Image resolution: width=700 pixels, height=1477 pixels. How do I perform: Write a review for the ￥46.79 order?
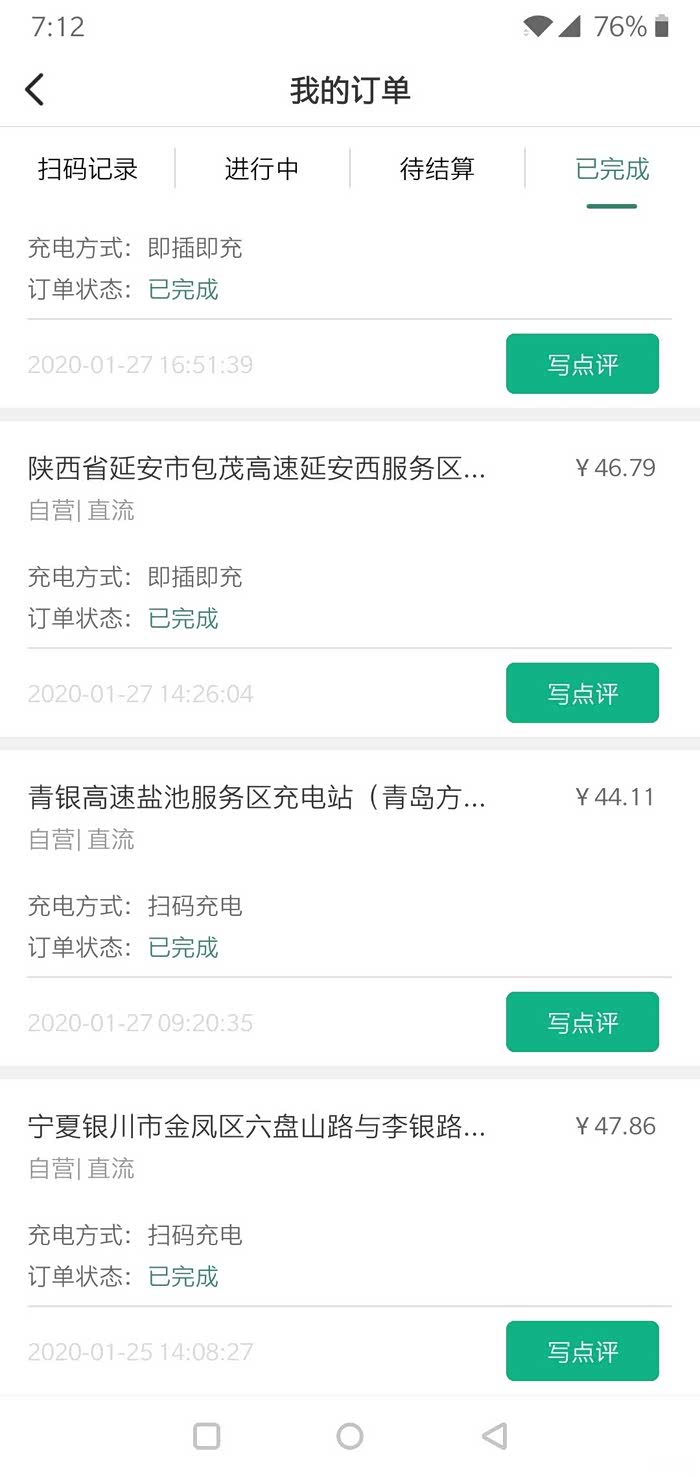582,693
